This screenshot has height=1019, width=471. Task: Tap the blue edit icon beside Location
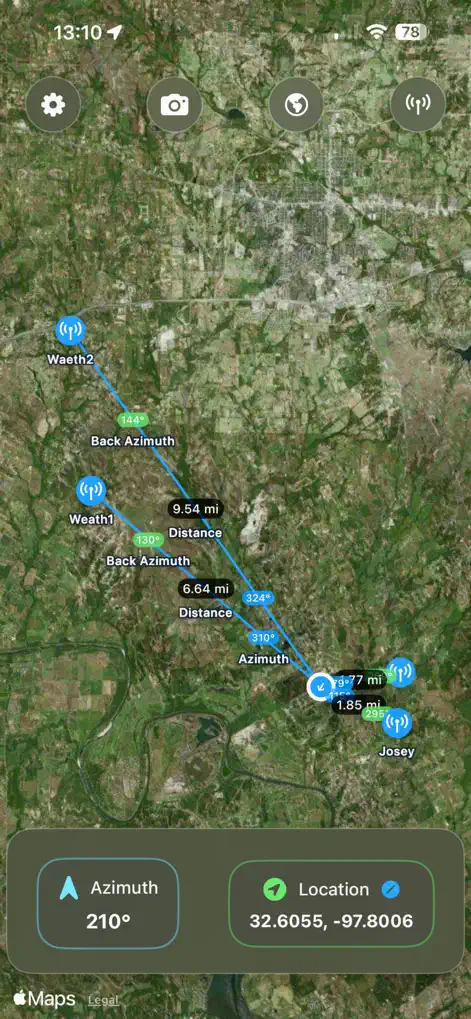pos(390,889)
